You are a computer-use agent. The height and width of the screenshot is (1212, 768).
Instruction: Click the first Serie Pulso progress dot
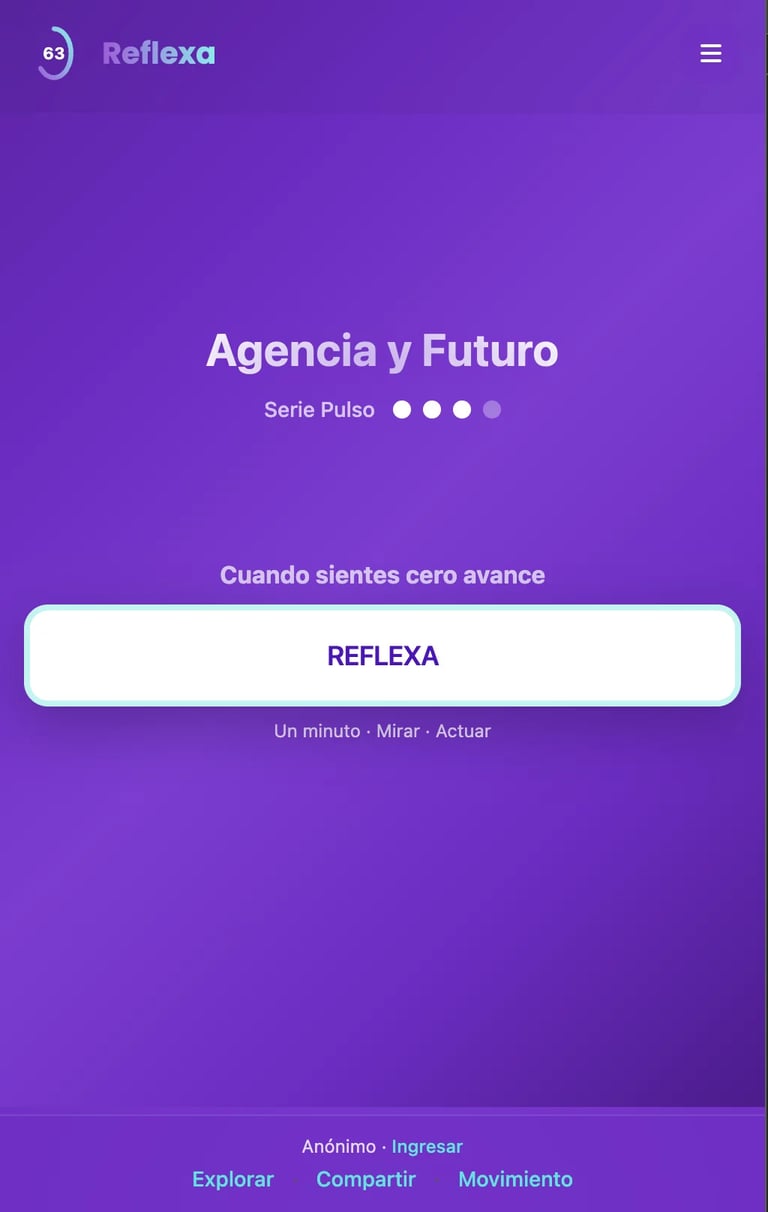[402, 409]
